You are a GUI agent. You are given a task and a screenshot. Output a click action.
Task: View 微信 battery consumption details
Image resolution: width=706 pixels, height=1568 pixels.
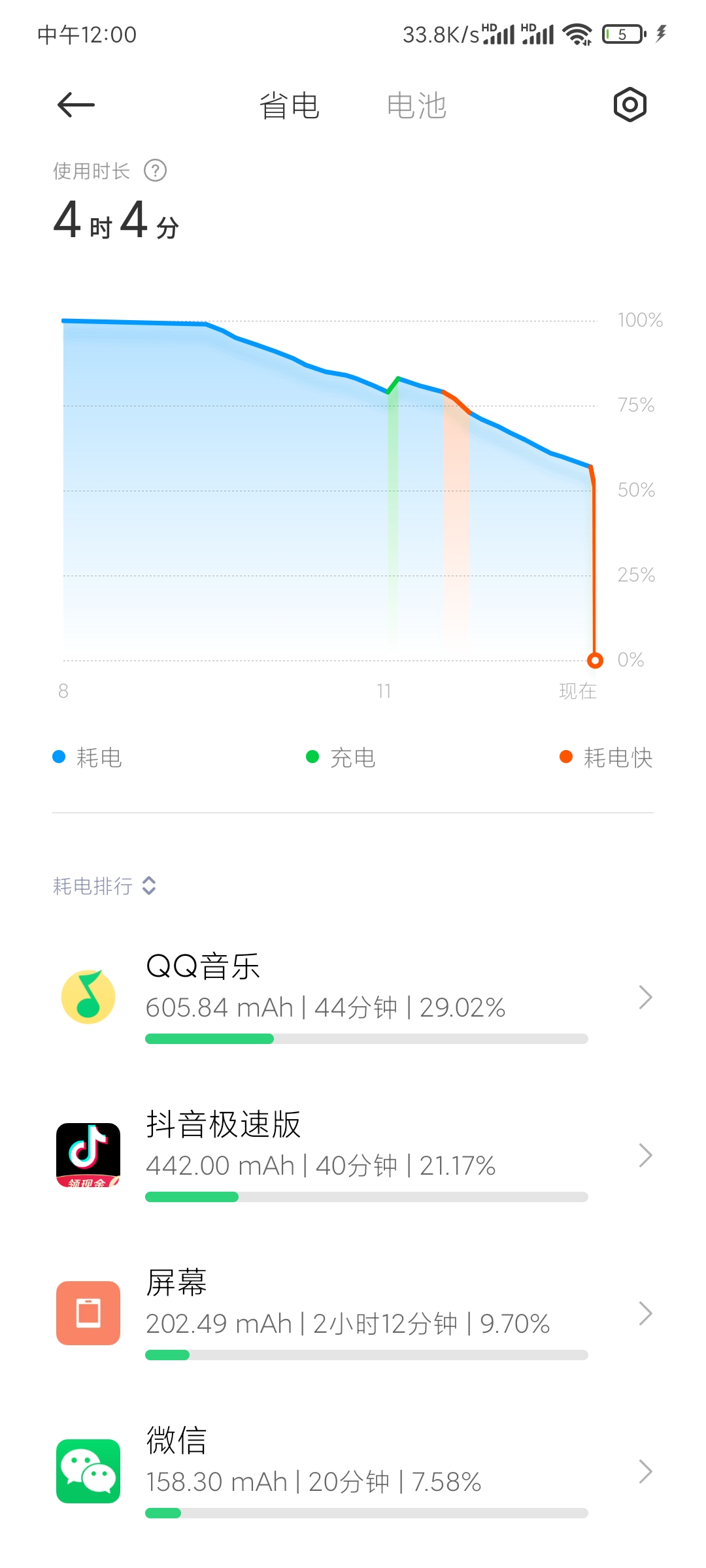[x=353, y=1471]
